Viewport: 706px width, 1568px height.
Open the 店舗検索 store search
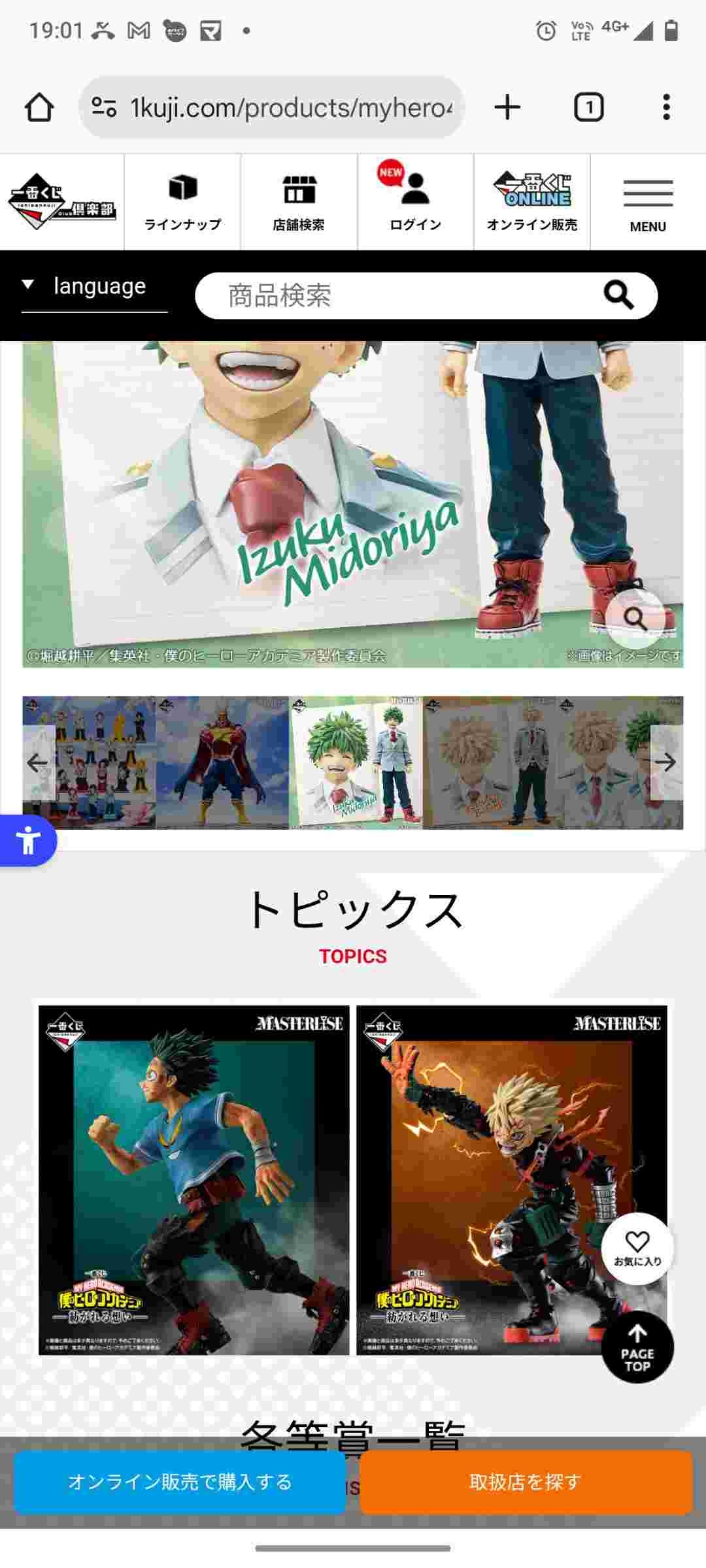299,203
